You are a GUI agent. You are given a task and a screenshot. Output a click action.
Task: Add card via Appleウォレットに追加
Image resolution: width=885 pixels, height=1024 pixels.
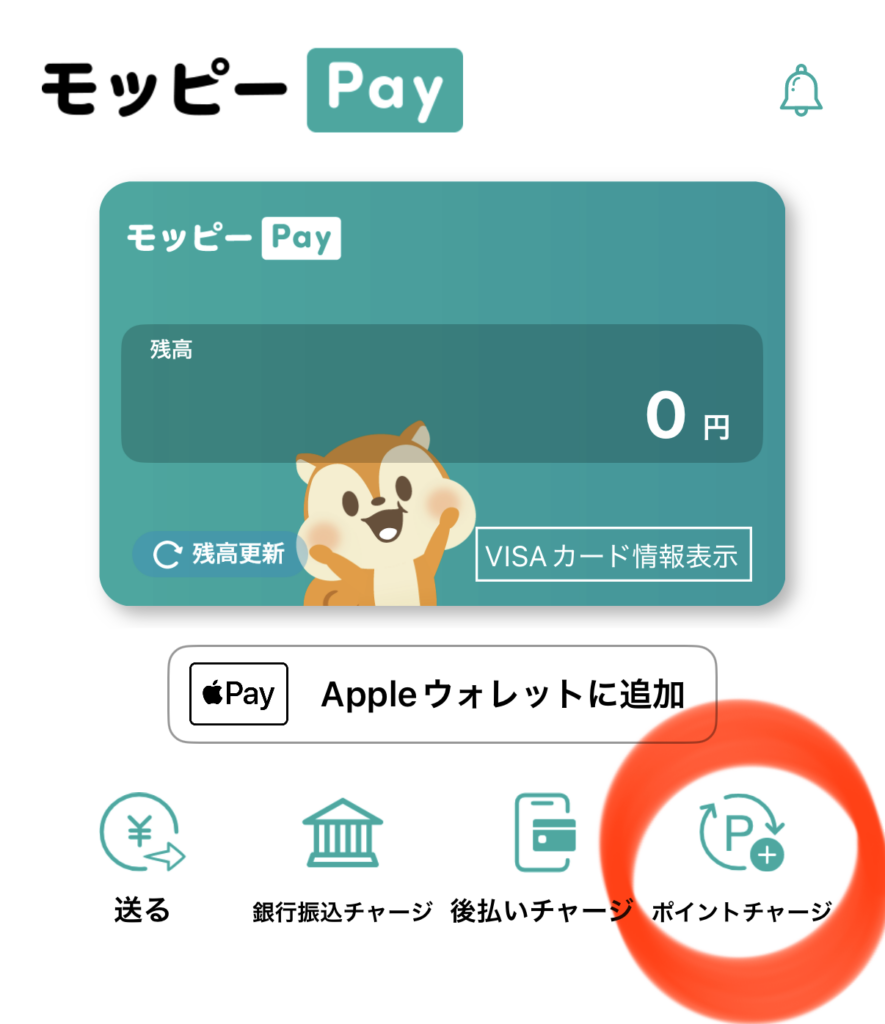(442, 694)
